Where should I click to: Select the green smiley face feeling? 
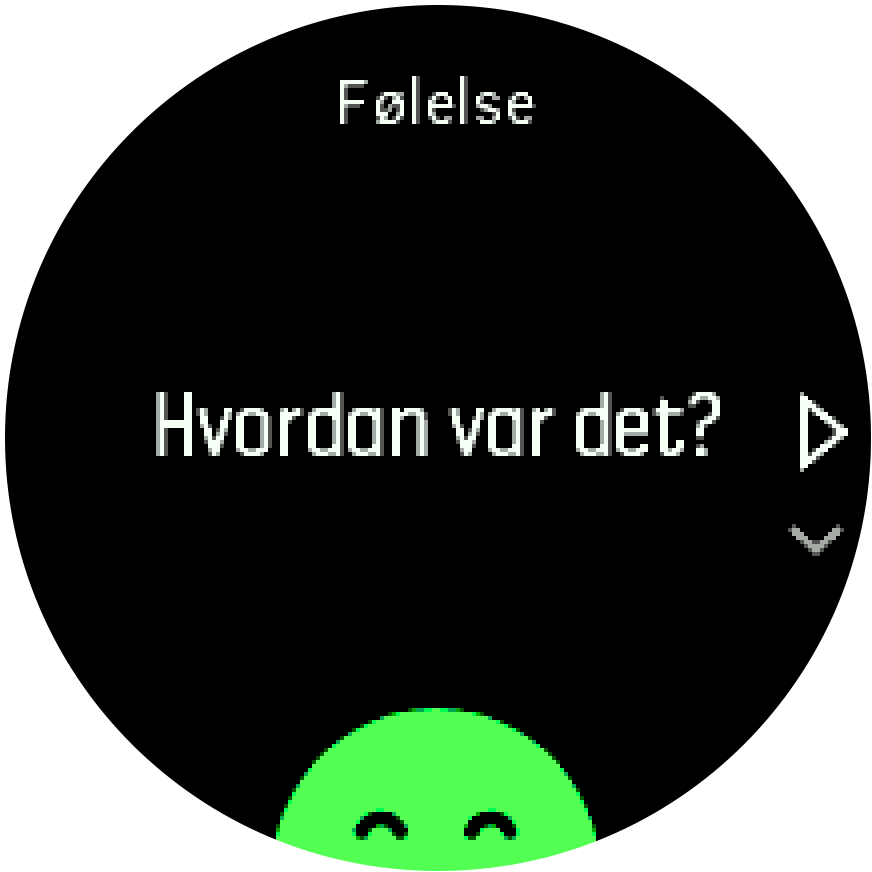(x=436, y=790)
